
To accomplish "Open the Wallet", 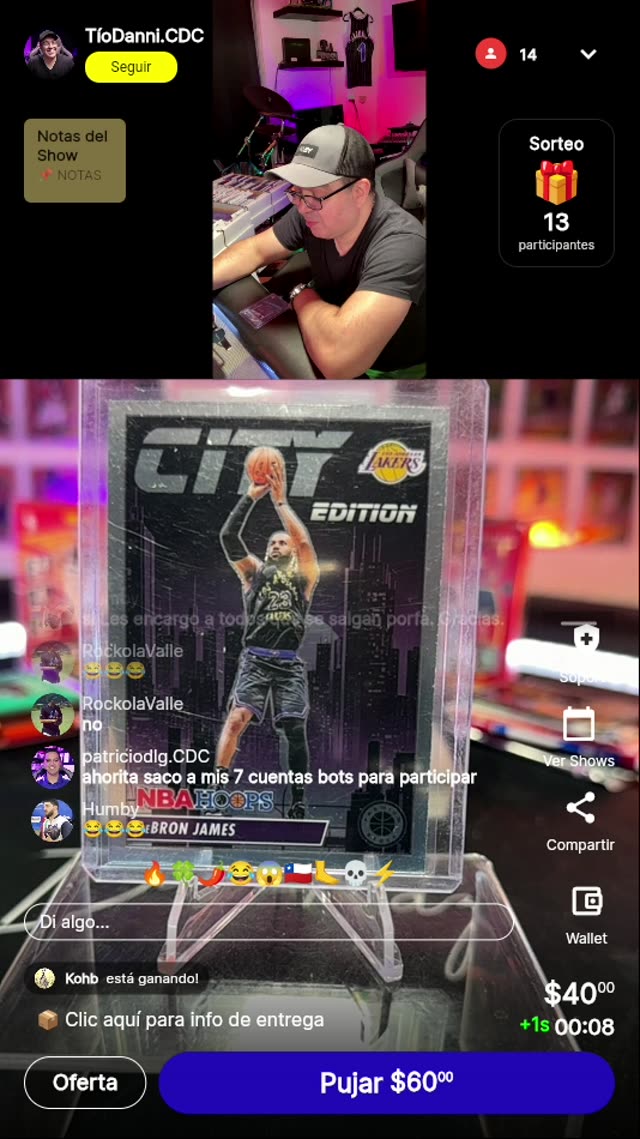I will [586, 901].
